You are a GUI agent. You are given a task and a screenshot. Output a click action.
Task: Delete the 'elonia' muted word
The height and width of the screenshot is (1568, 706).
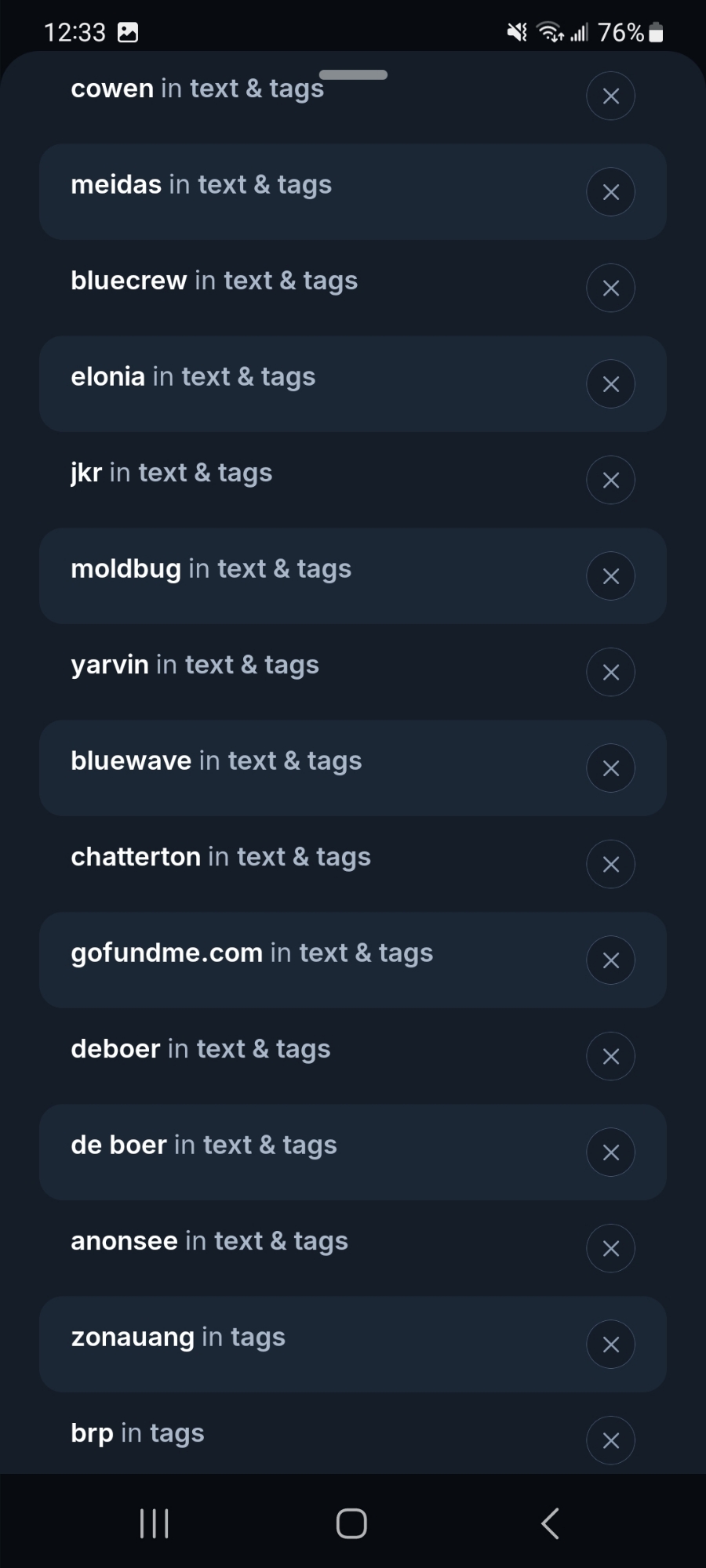click(x=610, y=384)
